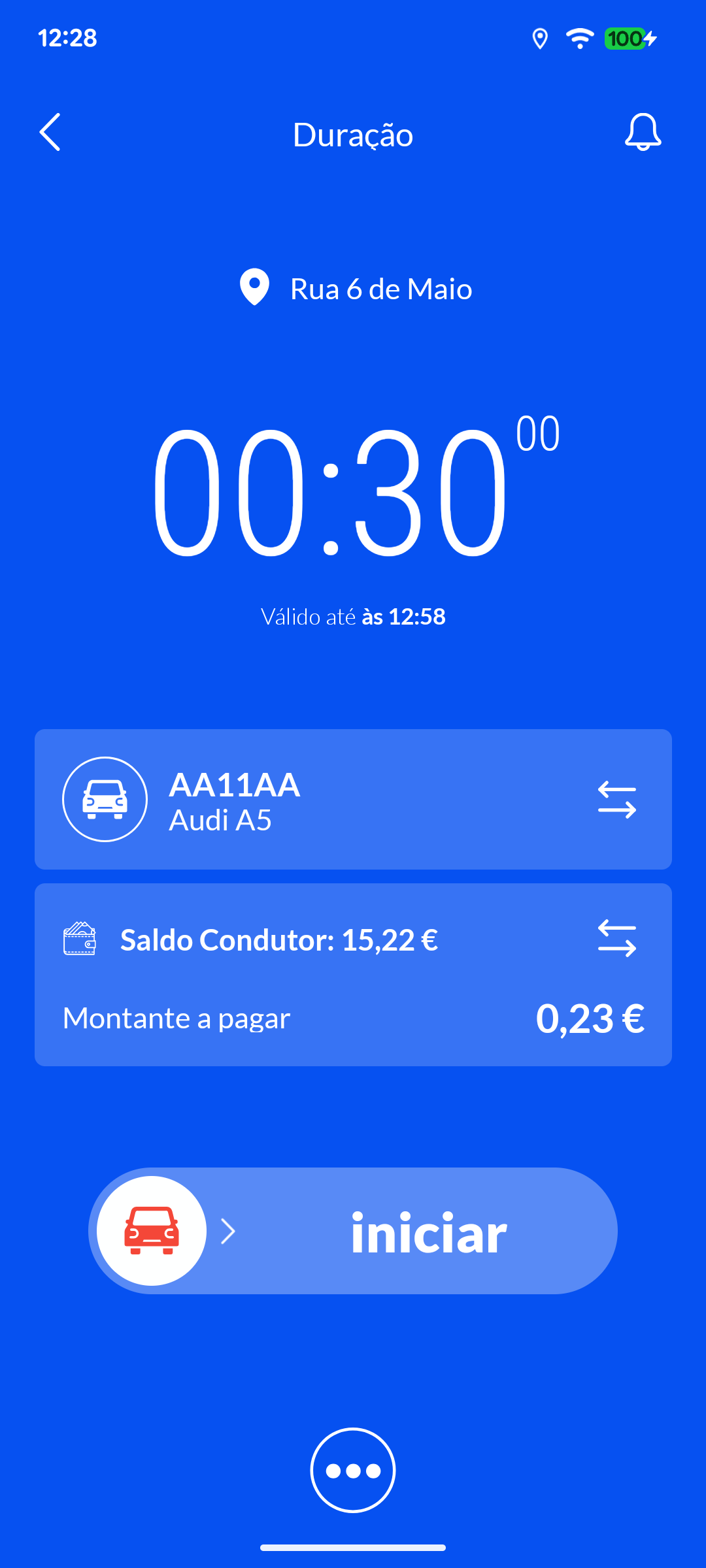Open the three-dots more options menu
This screenshot has width=706, height=1568.
[353, 1470]
